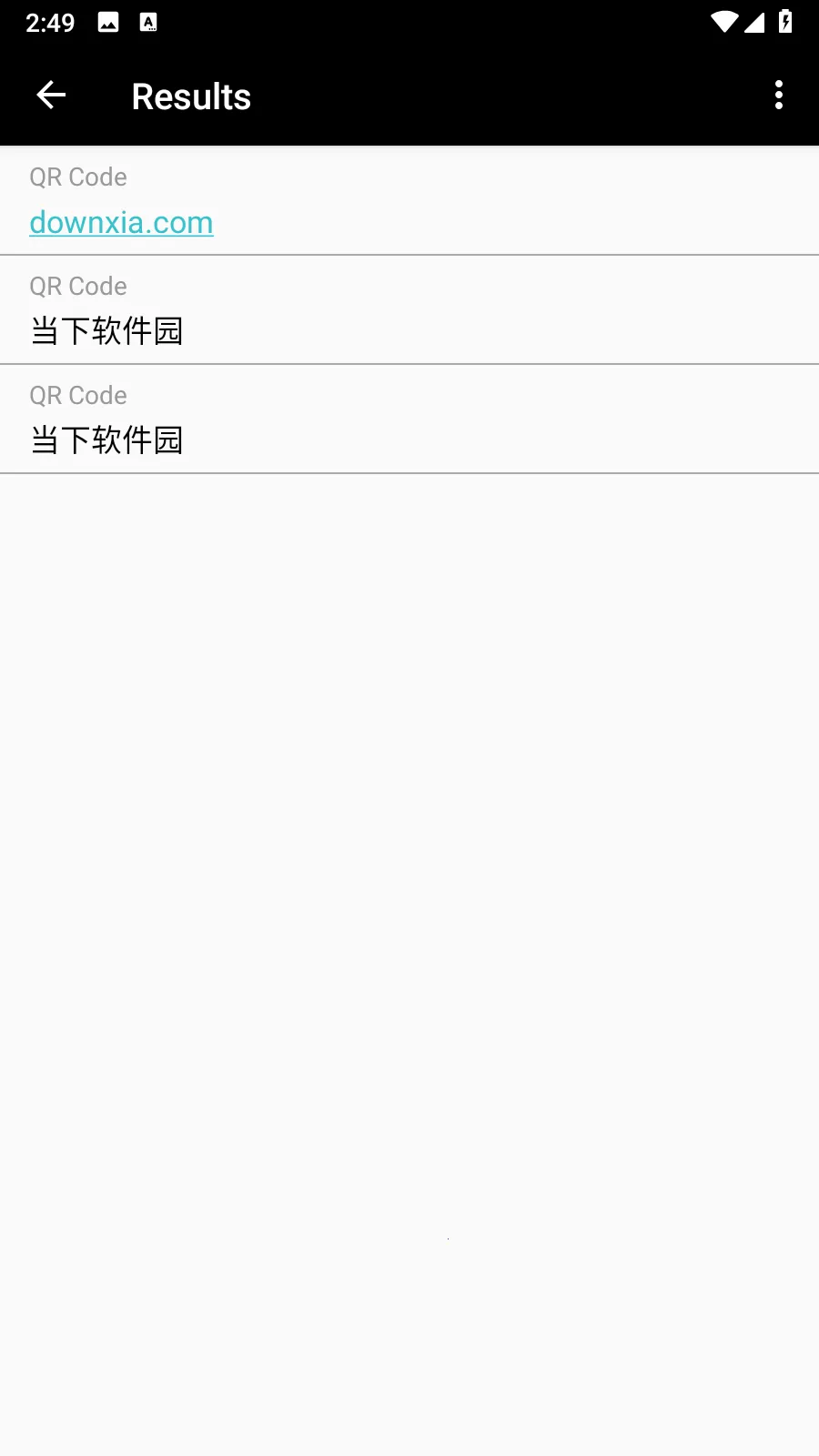The height and width of the screenshot is (1456, 819).
Task: Tap the Wi-Fi icon in the status bar
Action: pyautogui.click(x=723, y=23)
